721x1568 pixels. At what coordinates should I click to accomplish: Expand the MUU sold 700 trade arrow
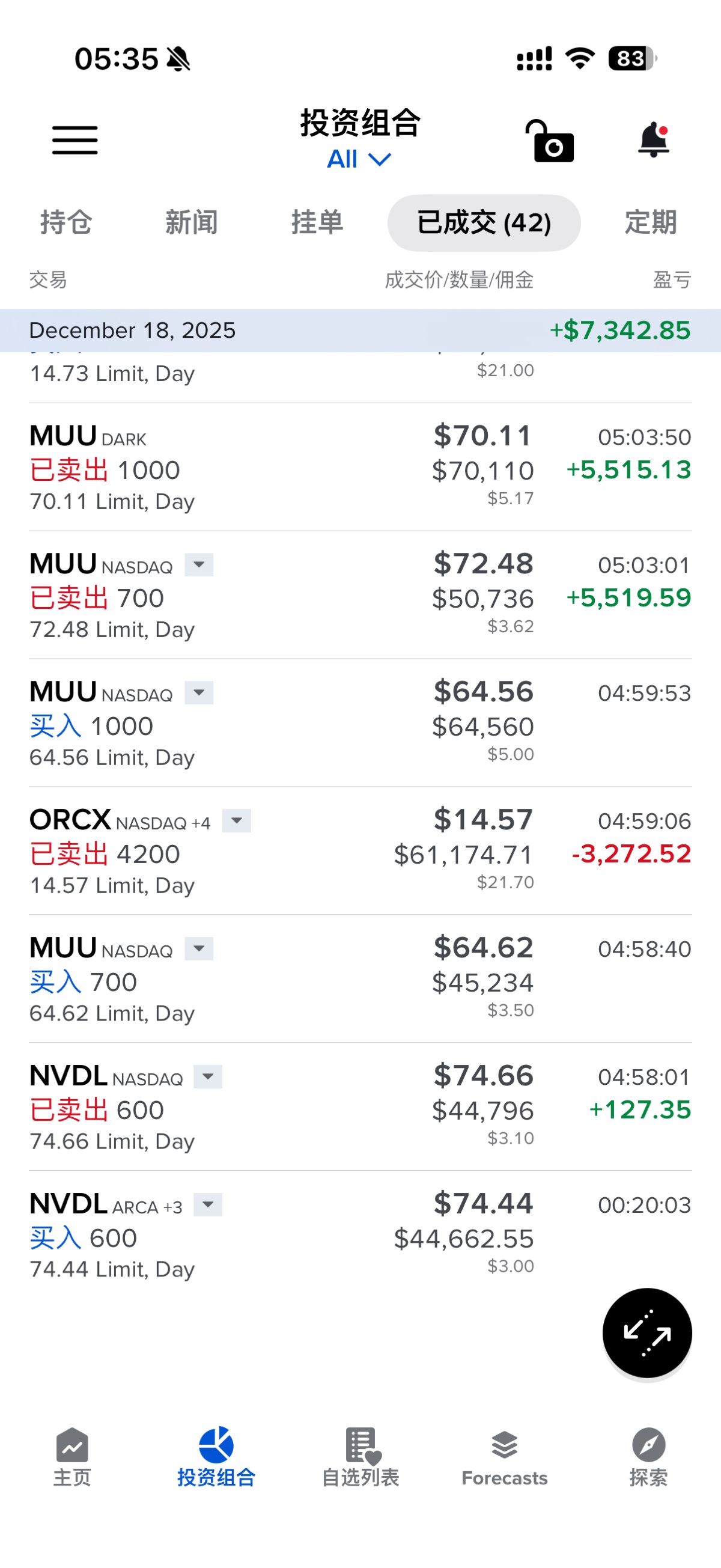tap(199, 565)
